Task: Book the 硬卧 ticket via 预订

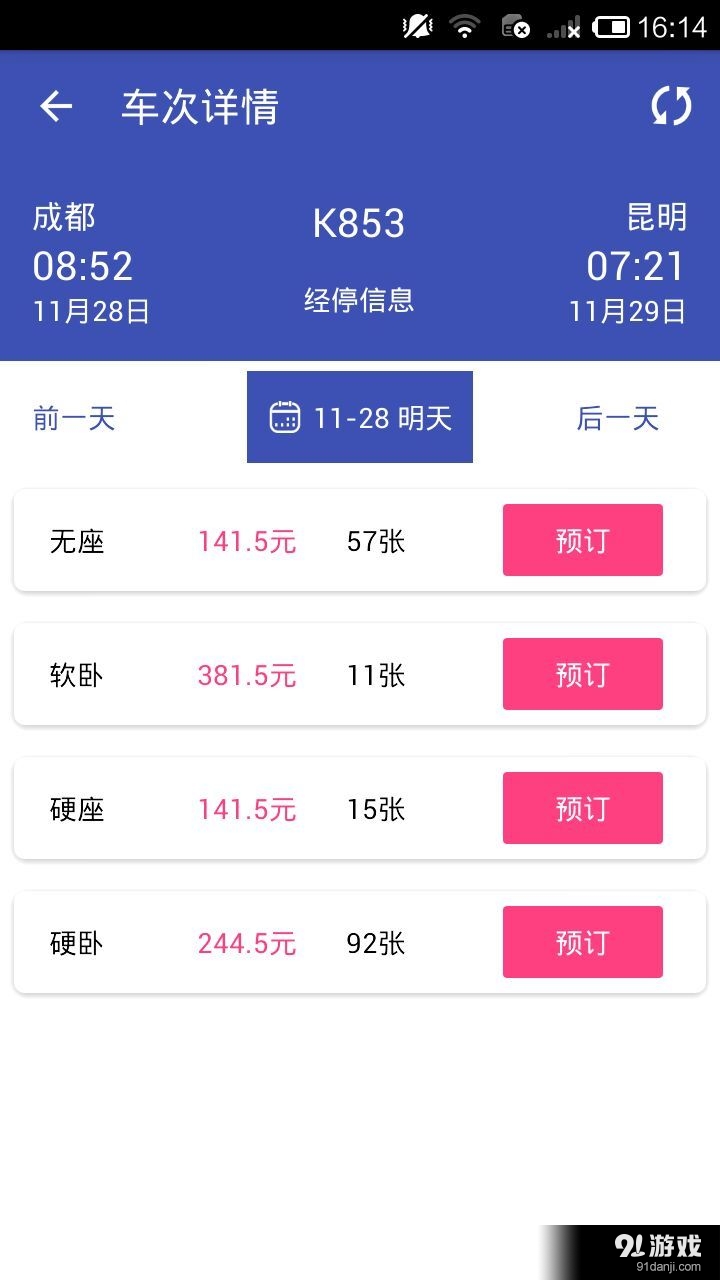Action: pos(581,941)
